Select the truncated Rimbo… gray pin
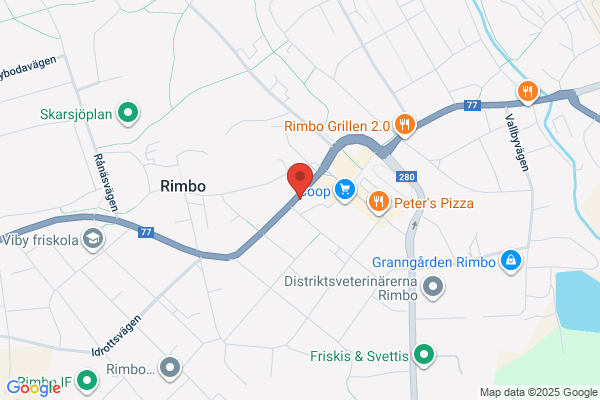The image size is (600, 400). pos(170,368)
